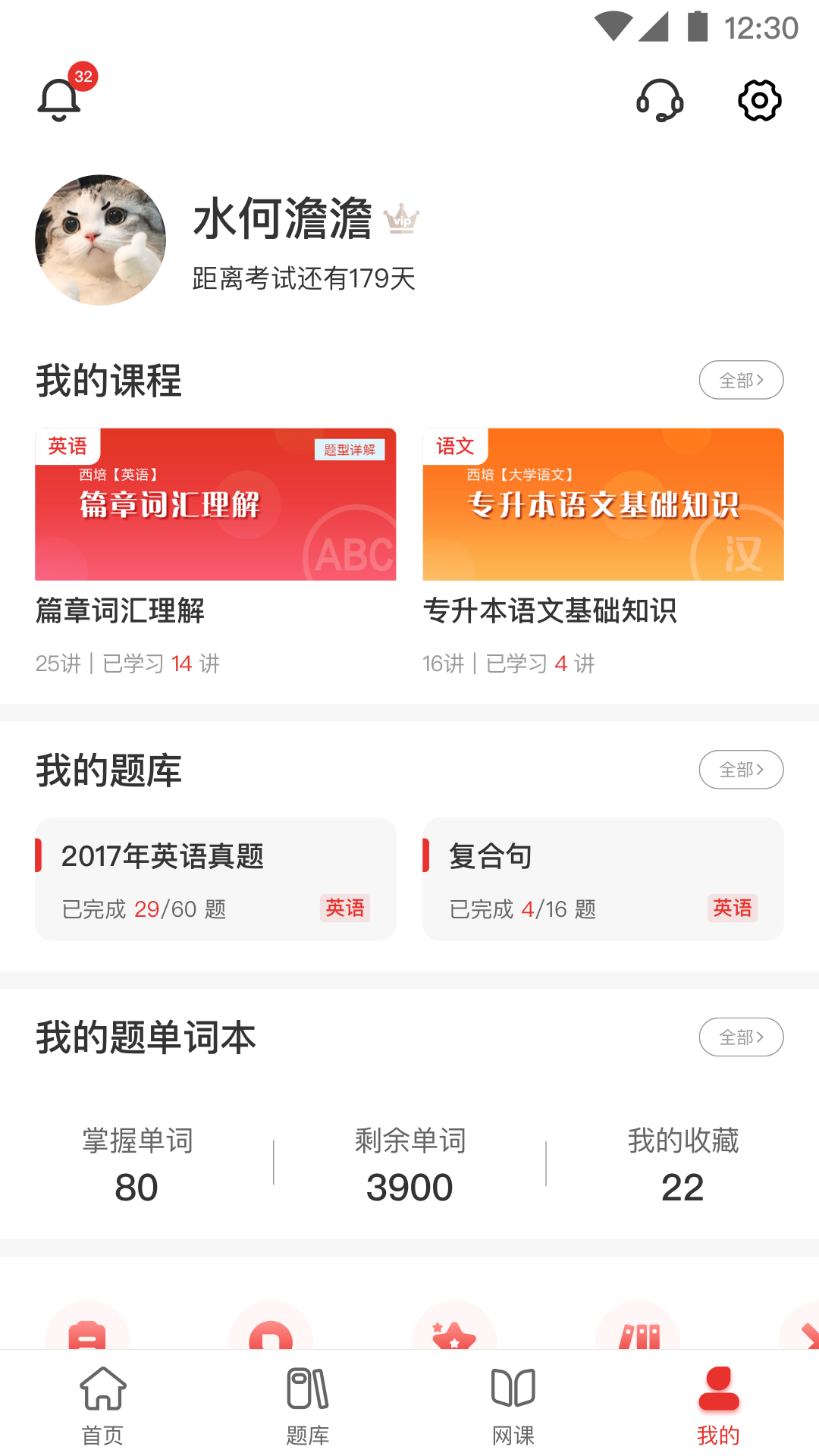Open 掌握单词 word list
Image resolution: width=819 pixels, height=1456 pixels.
(137, 1165)
